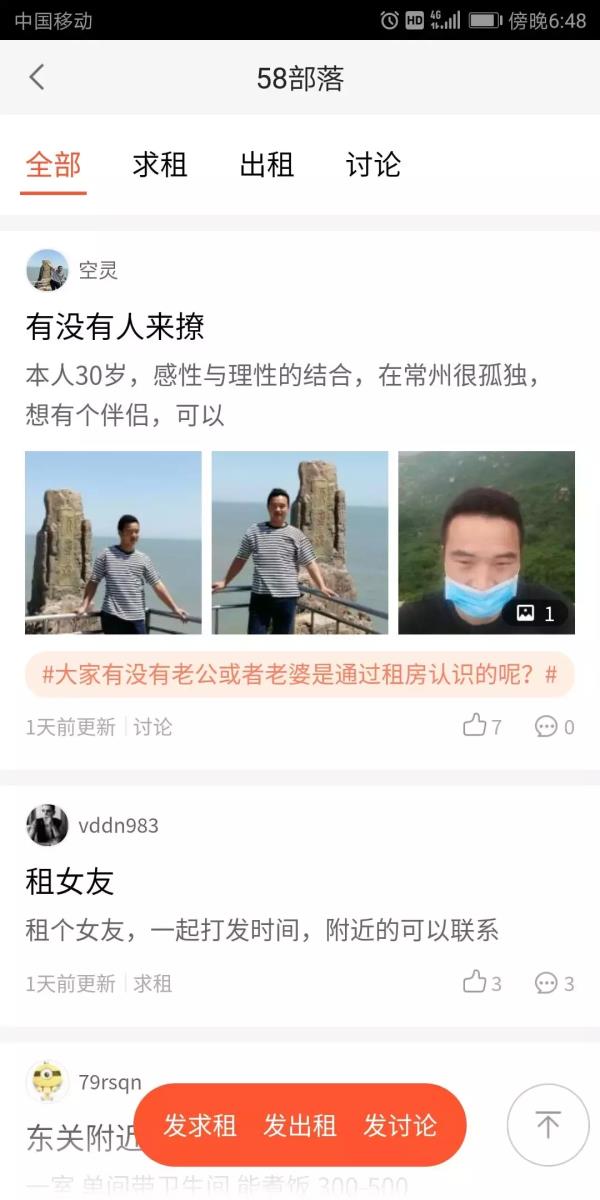Open the third photo with the +1 badge
The width and height of the screenshot is (600, 1200).
coord(486,542)
